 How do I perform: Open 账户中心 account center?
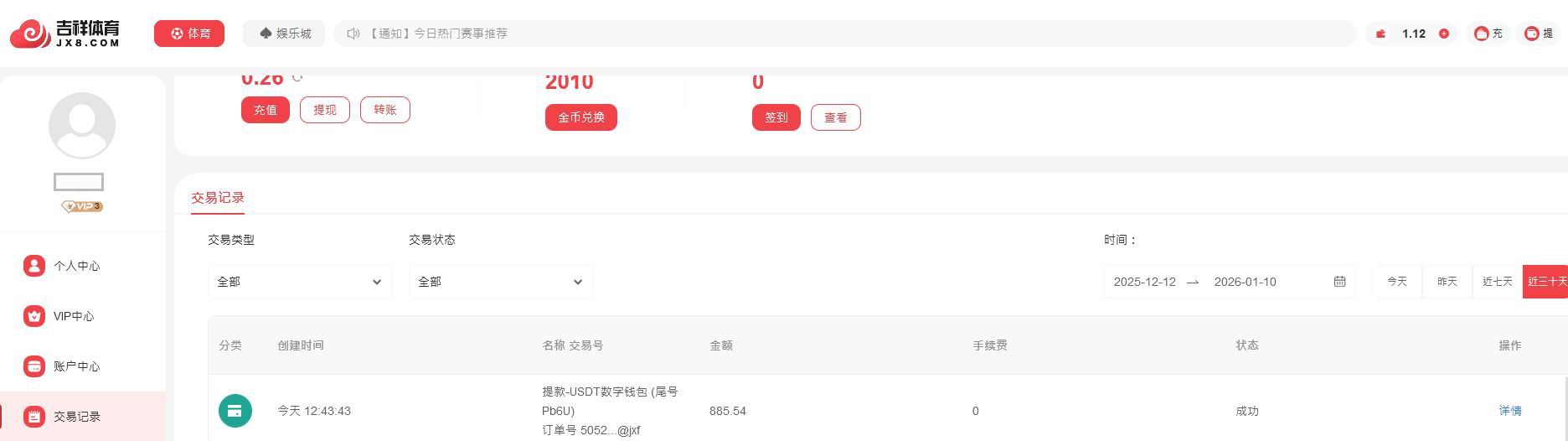coord(76,366)
